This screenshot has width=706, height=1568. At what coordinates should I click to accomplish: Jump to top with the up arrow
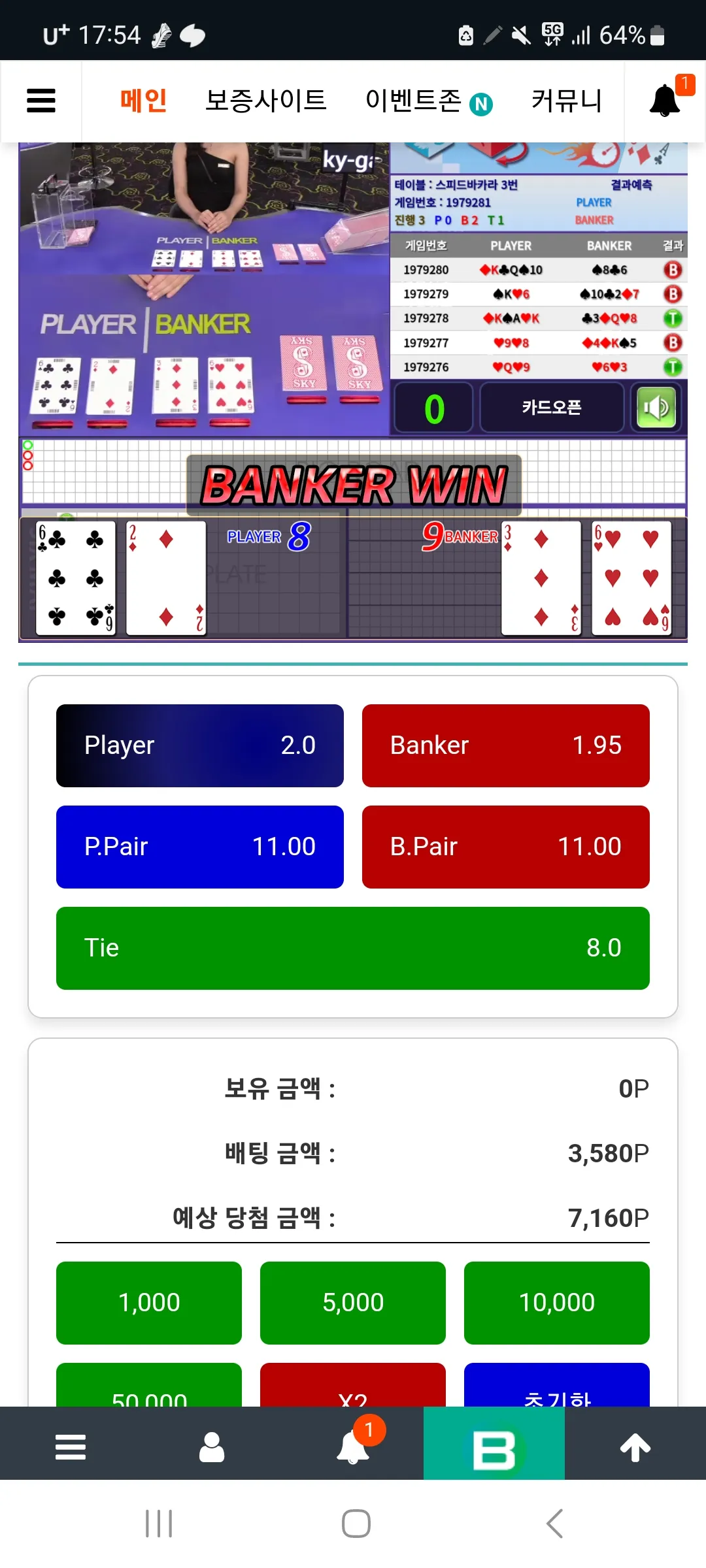point(635,1447)
